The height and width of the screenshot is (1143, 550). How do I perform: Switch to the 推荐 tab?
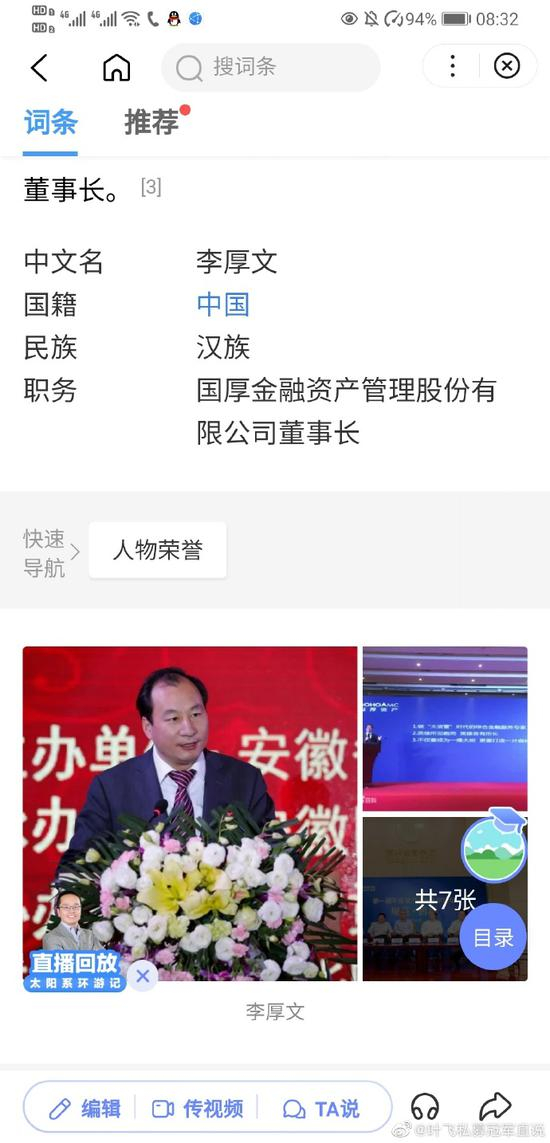tap(152, 122)
